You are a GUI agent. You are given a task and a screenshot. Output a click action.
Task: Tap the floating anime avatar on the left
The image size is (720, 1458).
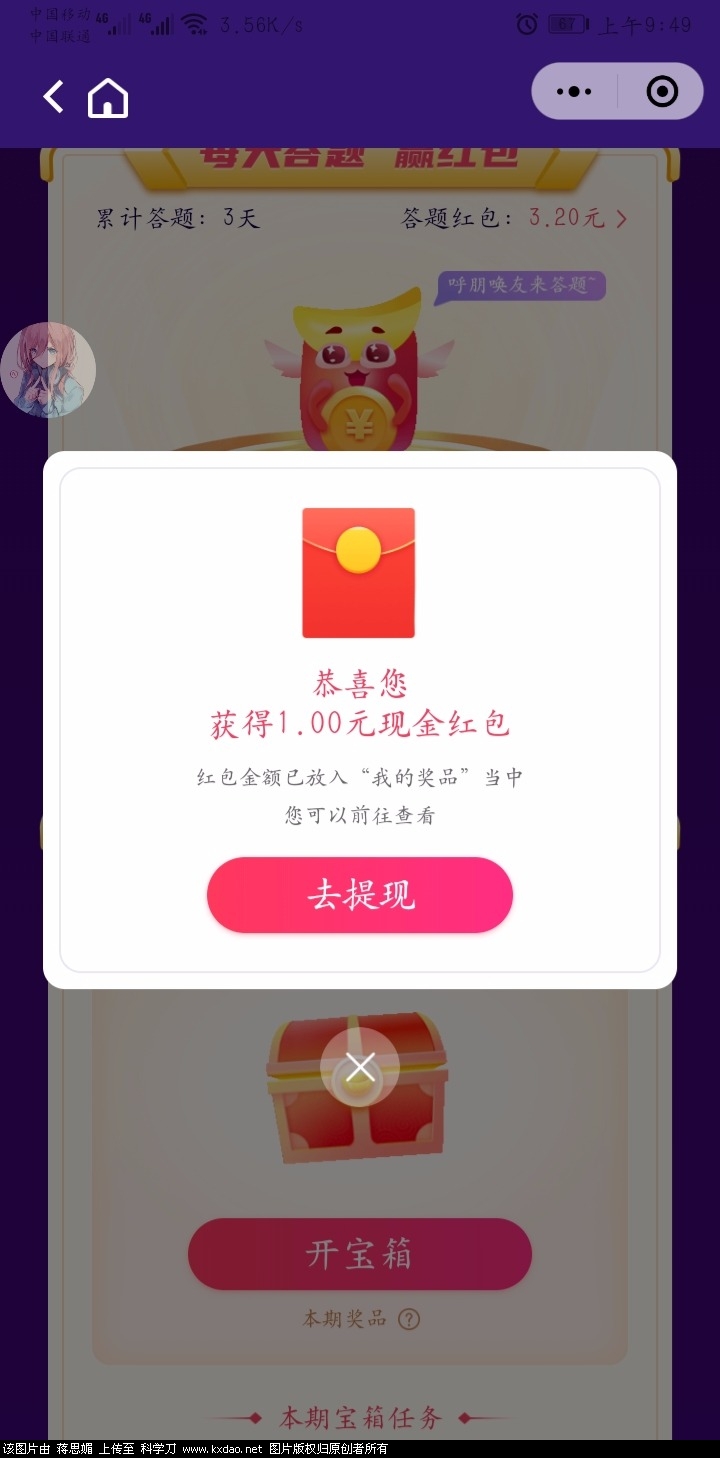click(x=47, y=369)
